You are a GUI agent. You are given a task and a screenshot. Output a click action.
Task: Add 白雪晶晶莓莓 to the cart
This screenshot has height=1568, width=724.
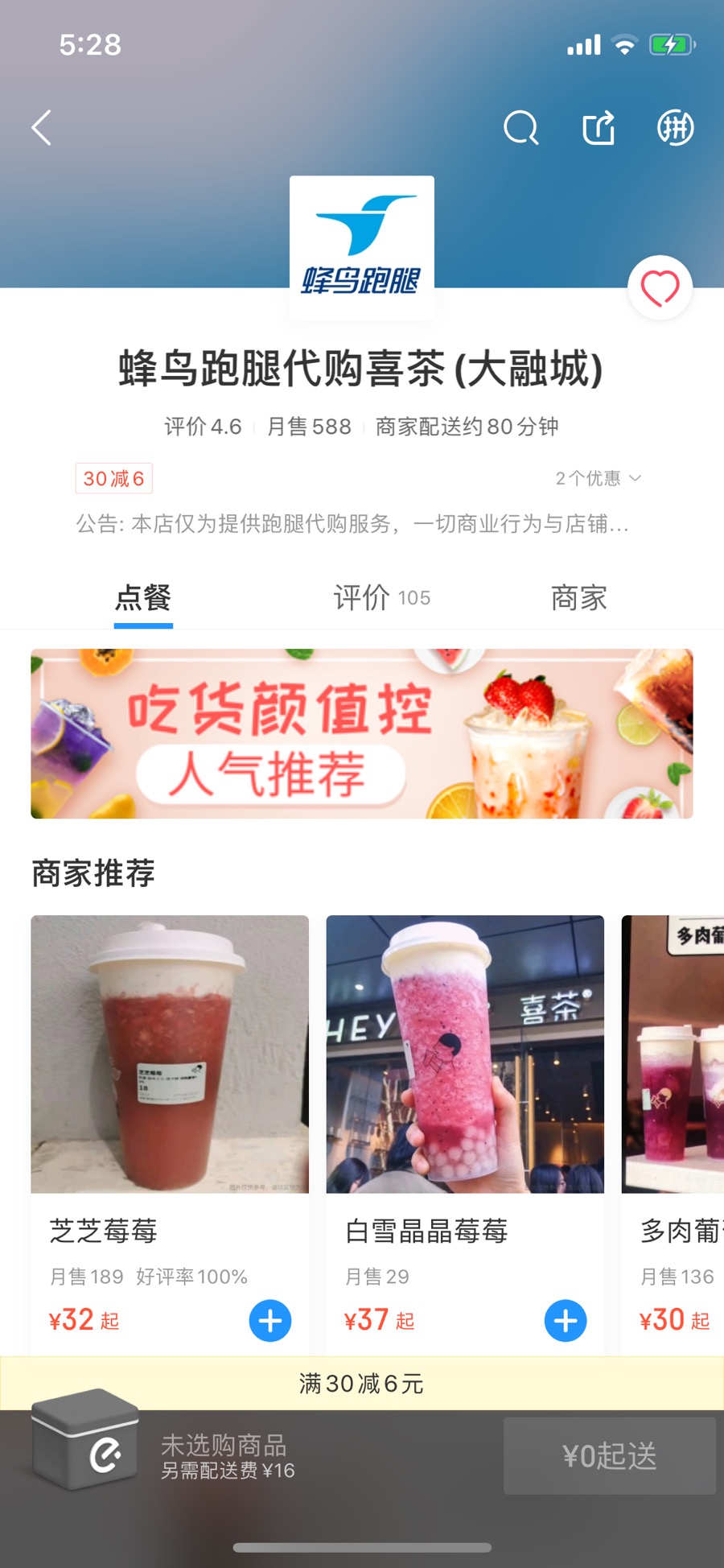[566, 1320]
